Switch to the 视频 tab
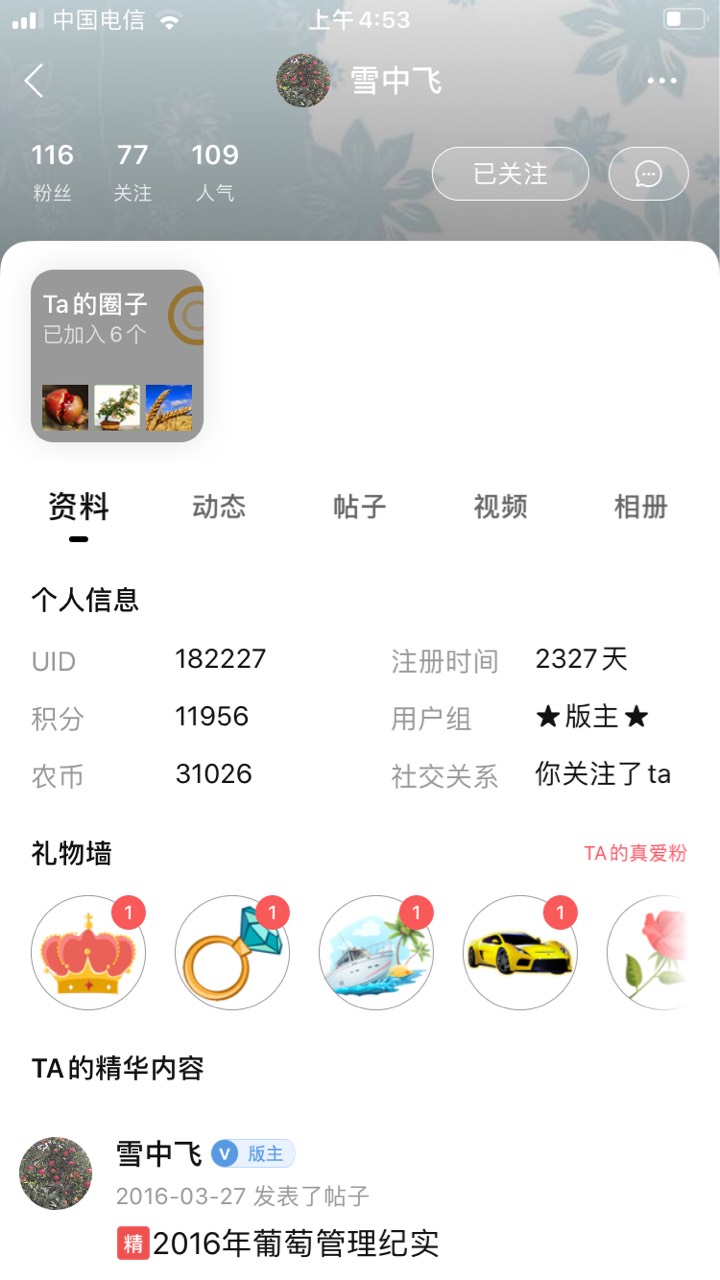Screen dimensions: 720x1280 point(500,507)
